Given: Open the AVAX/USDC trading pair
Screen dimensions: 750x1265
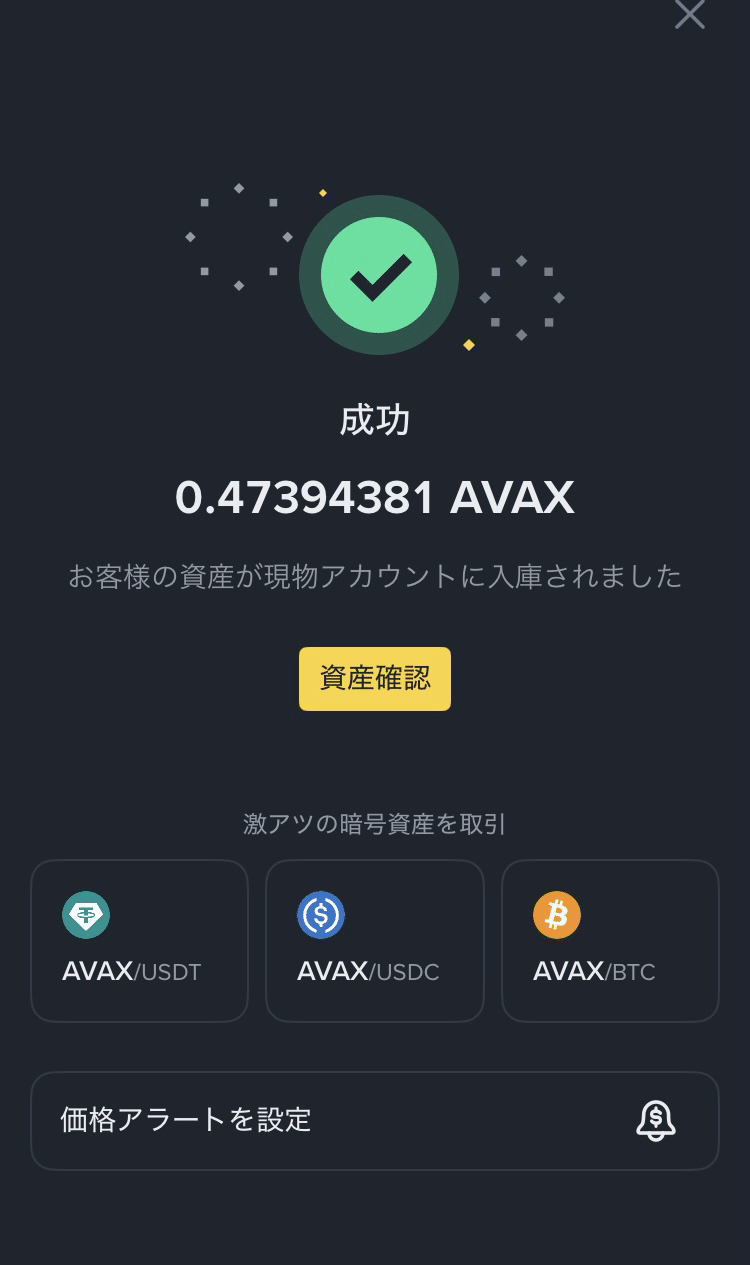Looking at the screenshot, I should click(x=375, y=940).
